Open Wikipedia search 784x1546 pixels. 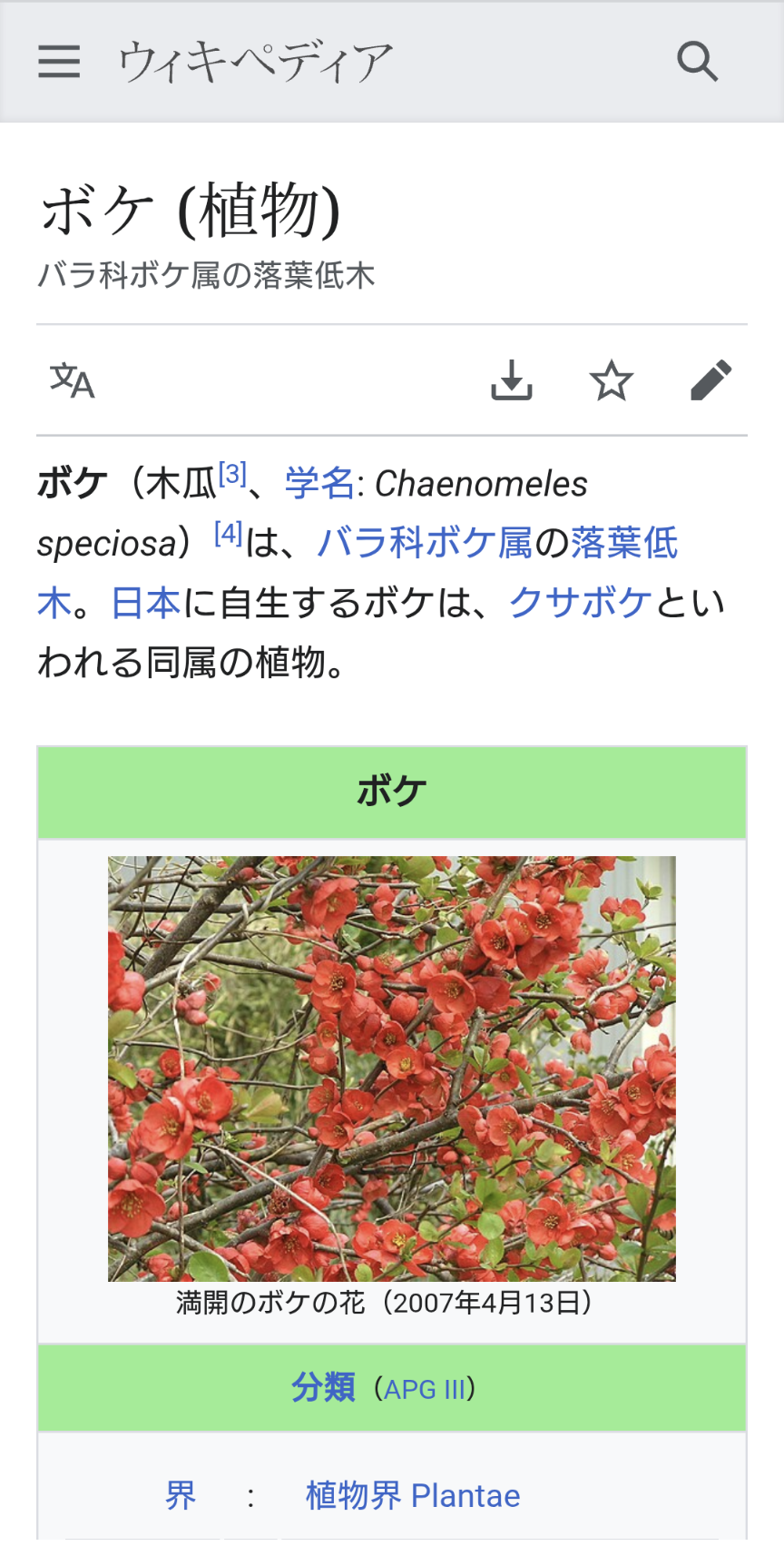[x=697, y=62]
